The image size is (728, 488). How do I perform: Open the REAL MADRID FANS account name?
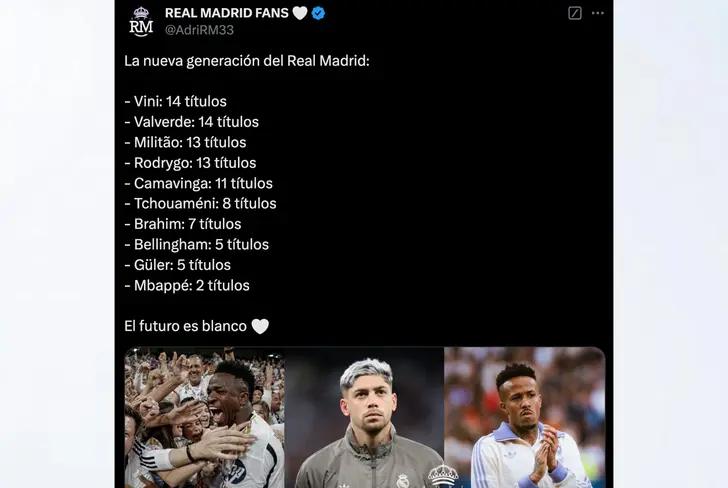click(228, 13)
